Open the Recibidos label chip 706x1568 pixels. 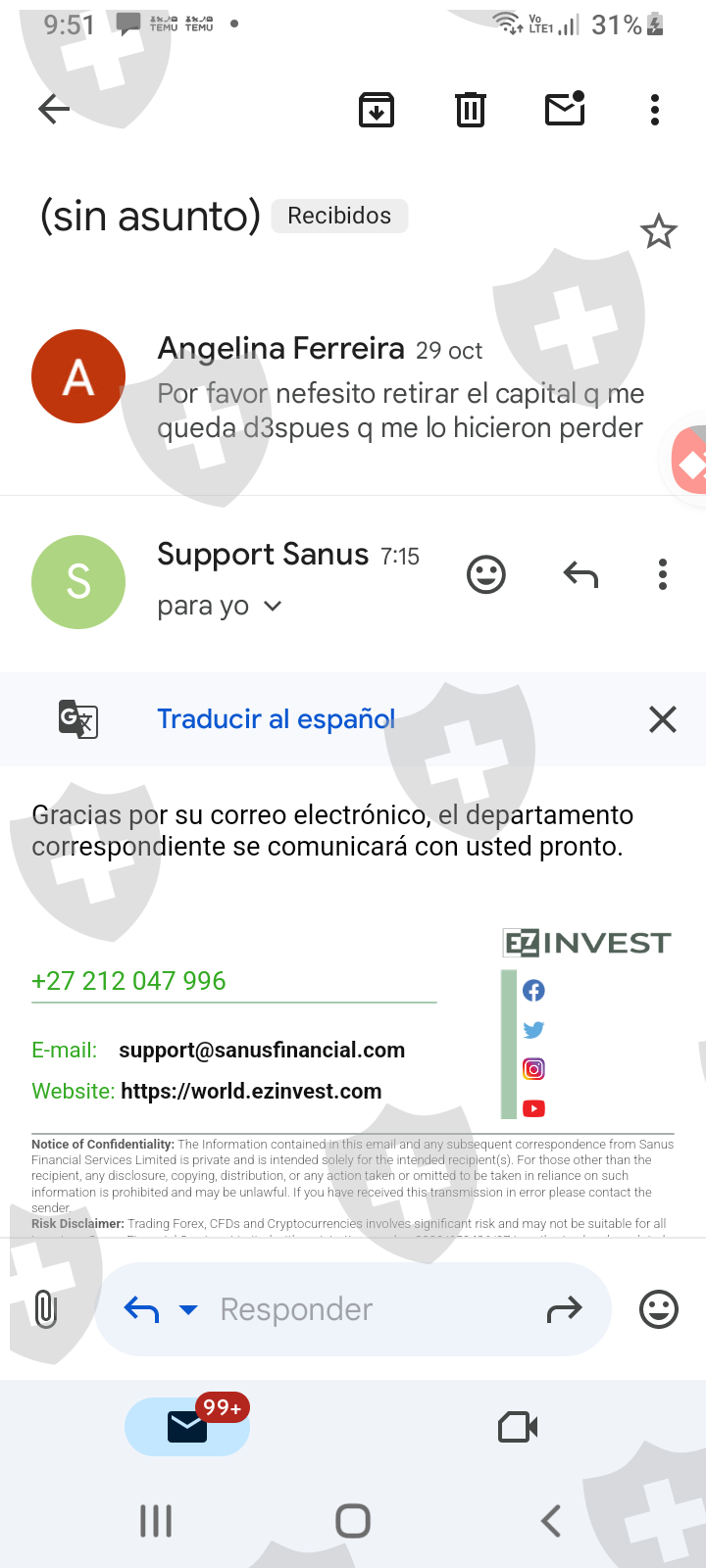(339, 216)
